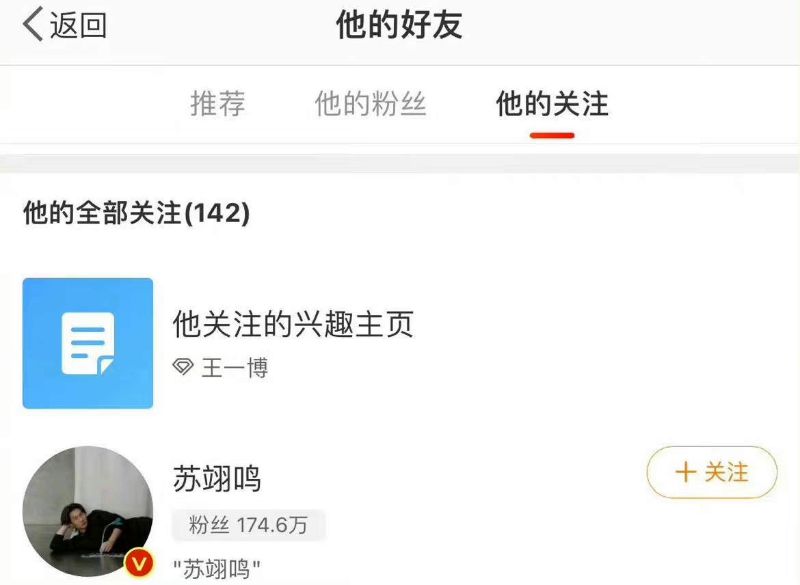Open 他关注的兴趣主页
800x585 pixels.
[x=292, y=324]
